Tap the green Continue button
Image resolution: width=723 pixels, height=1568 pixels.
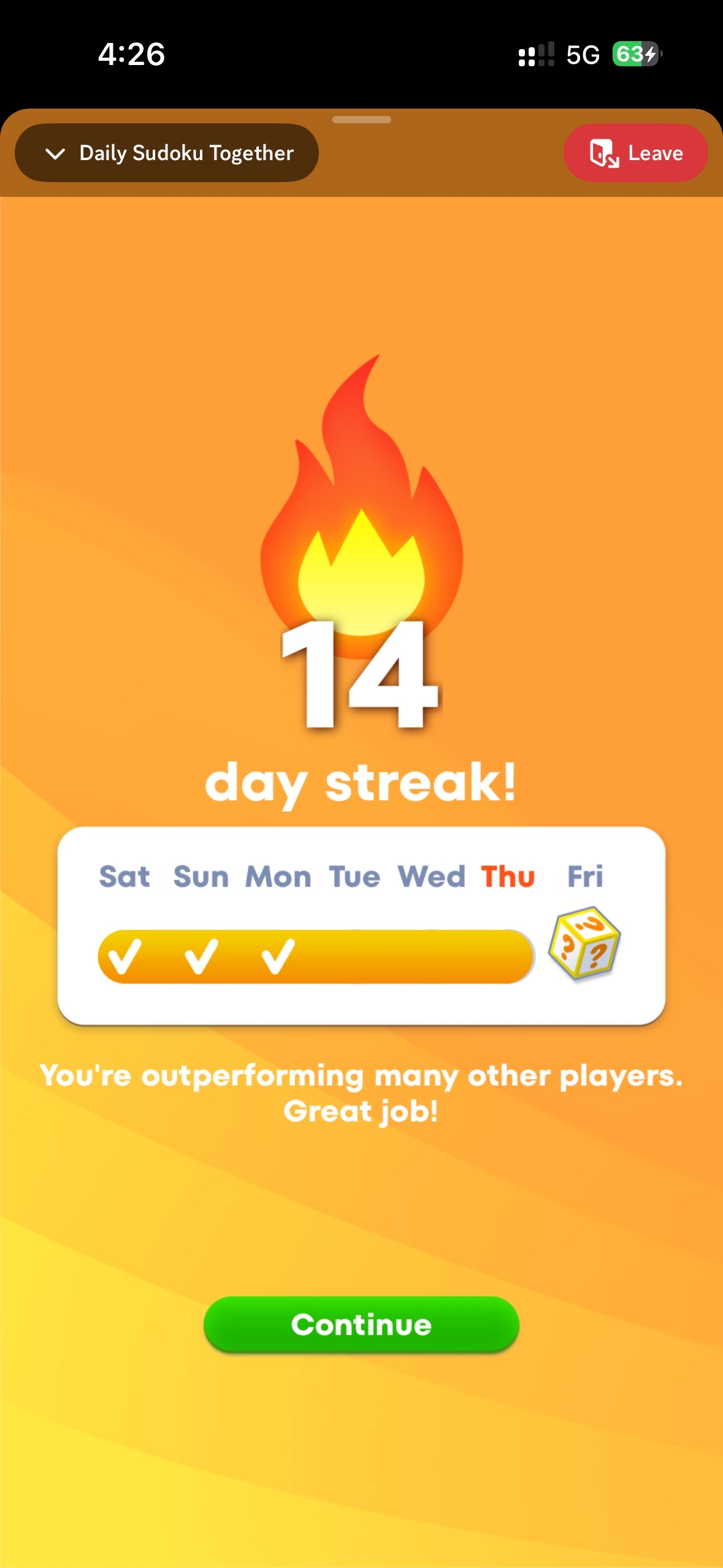tap(361, 1324)
